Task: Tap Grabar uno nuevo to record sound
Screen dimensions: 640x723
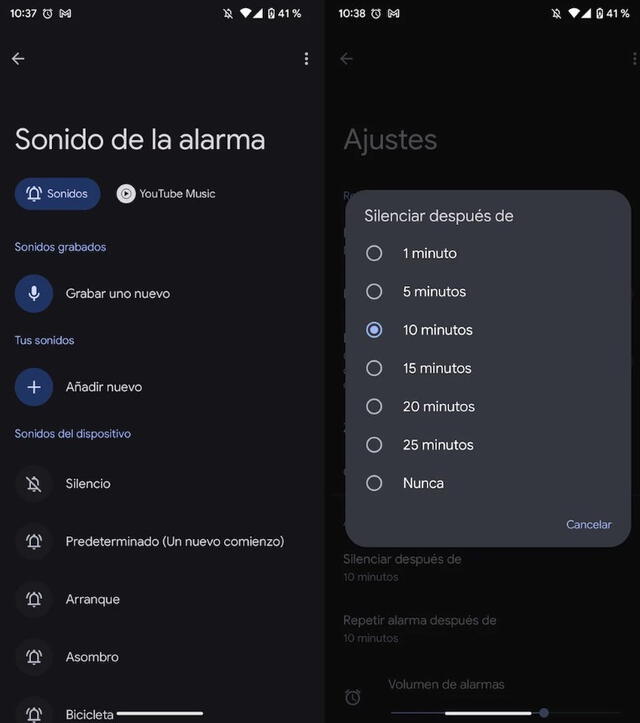Action: (117, 294)
